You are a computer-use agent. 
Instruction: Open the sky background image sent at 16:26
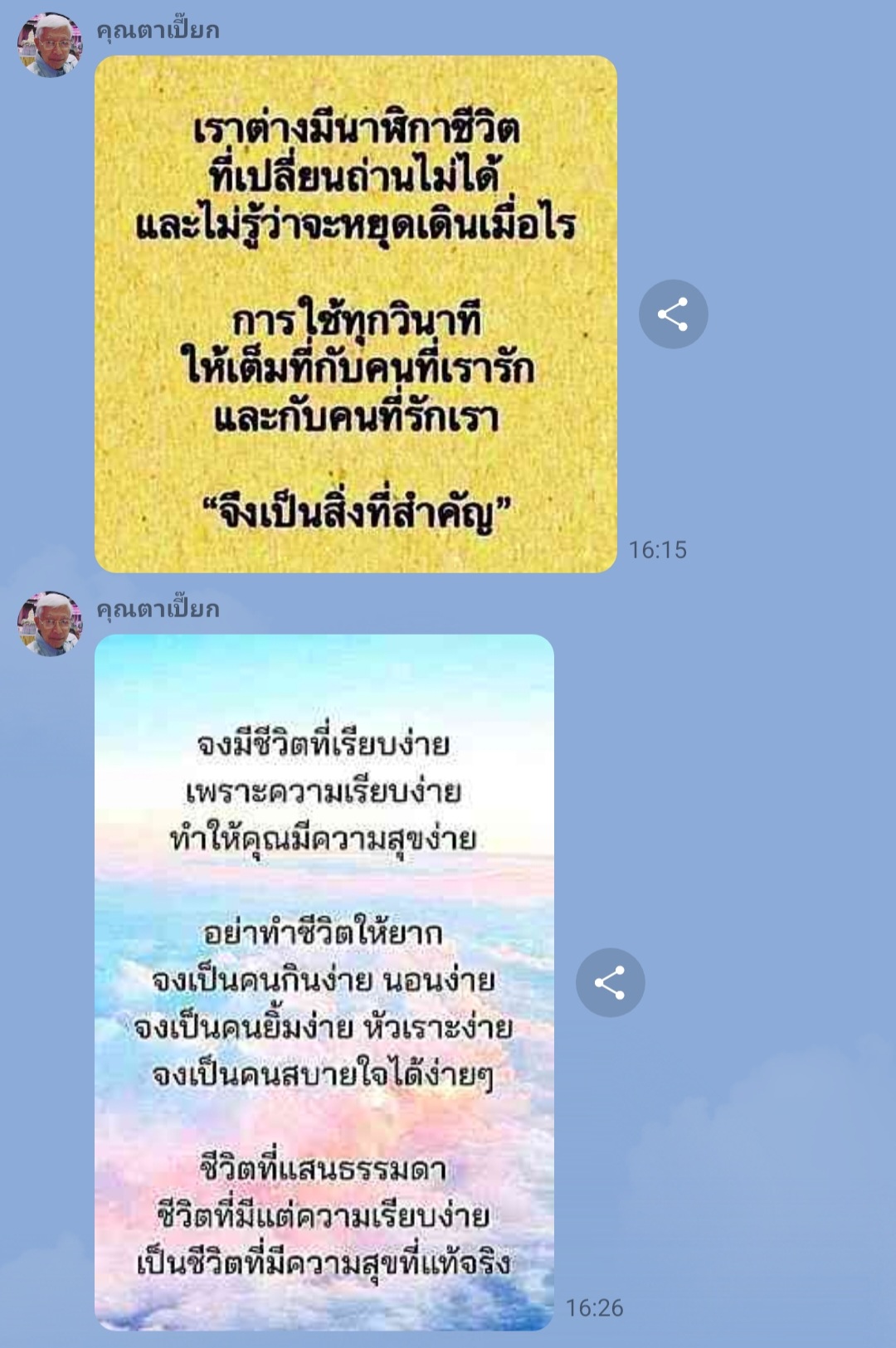click(324, 982)
